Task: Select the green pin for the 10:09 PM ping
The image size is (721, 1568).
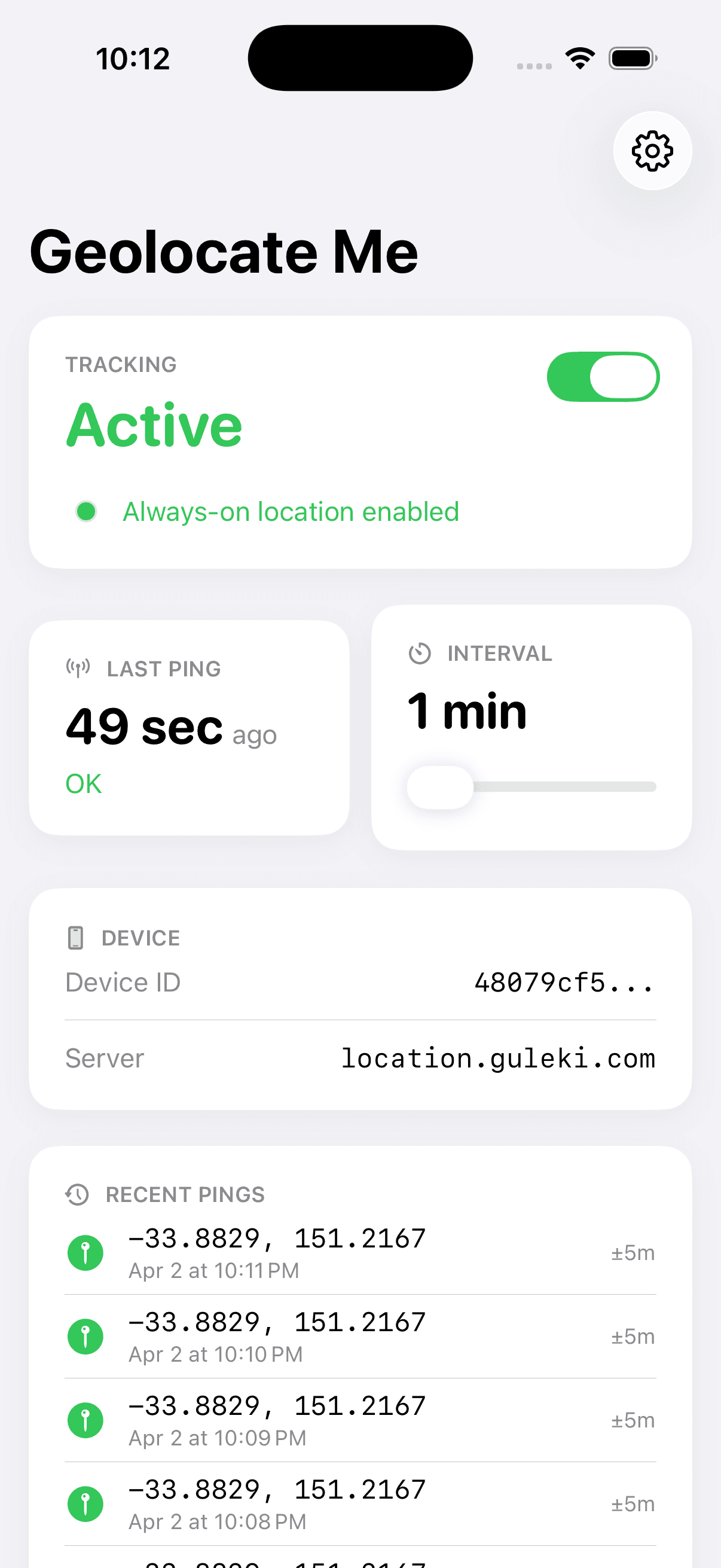Action: (x=85, y=1420)
